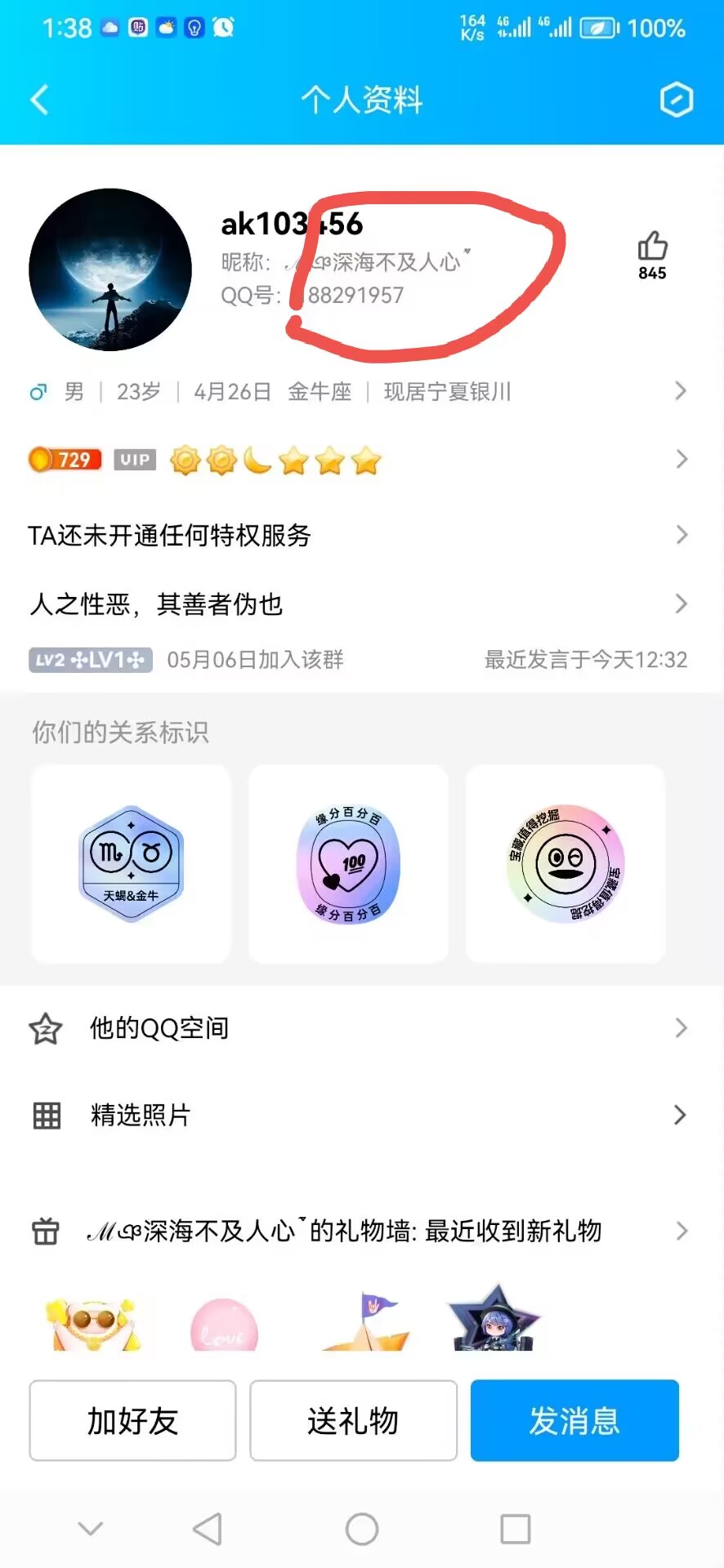Tap 发消息 to send a message
The image size is (724, 1568).
574,1421
